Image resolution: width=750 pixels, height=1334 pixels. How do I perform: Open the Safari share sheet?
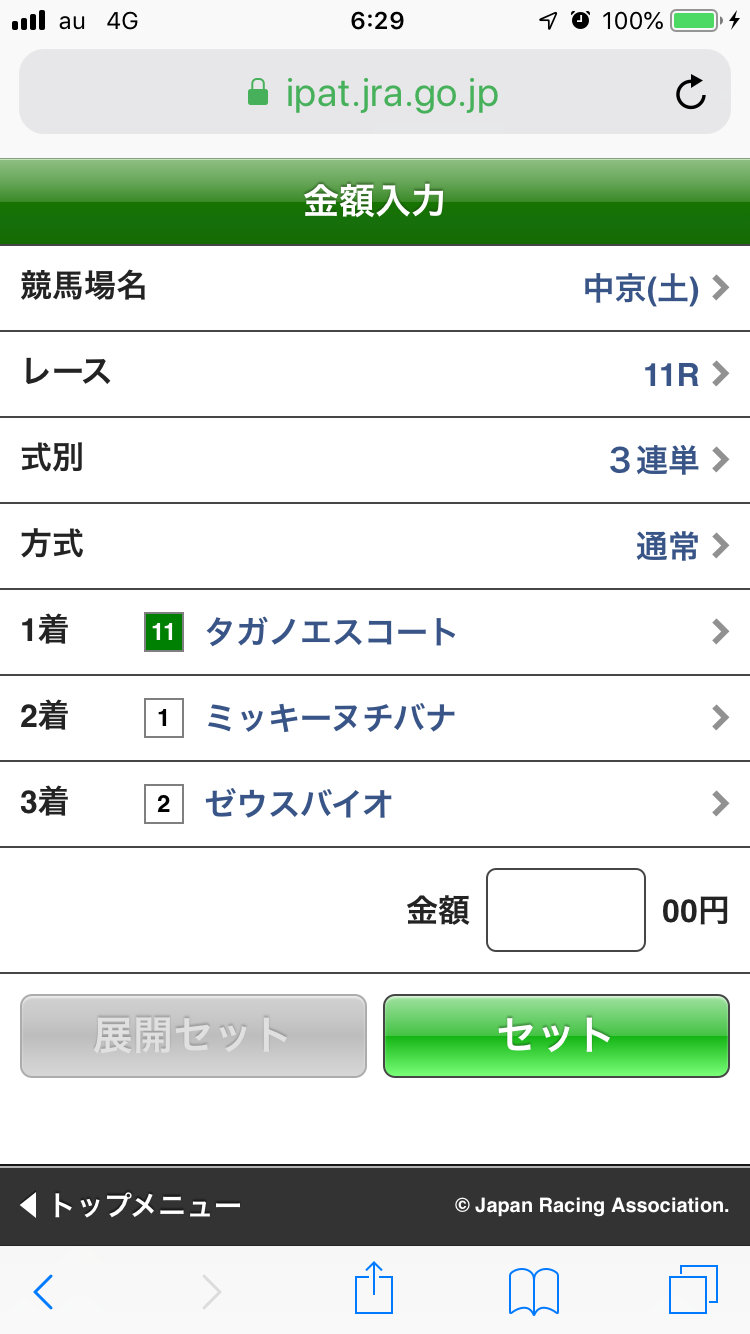373,1290
